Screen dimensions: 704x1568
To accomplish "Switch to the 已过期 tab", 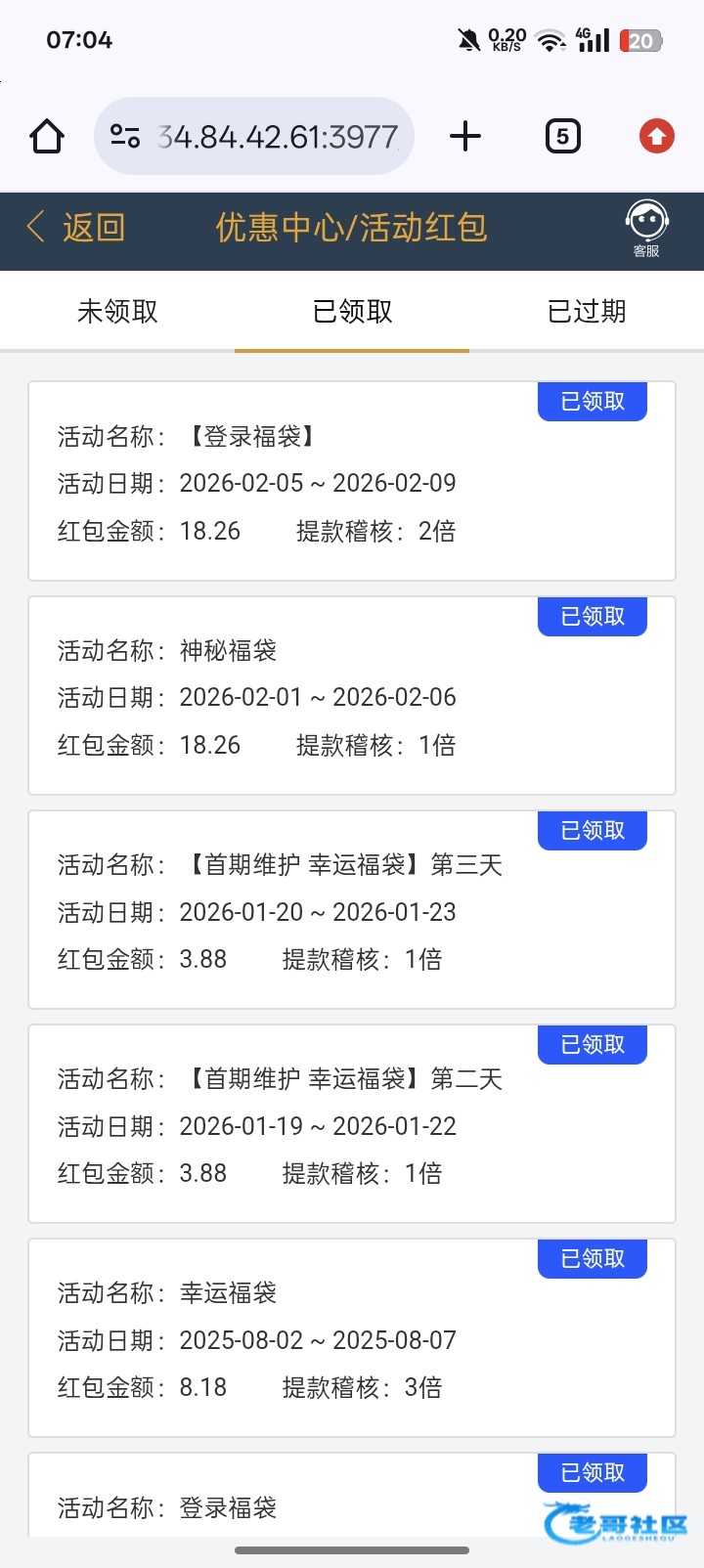I will click(587, 311).
